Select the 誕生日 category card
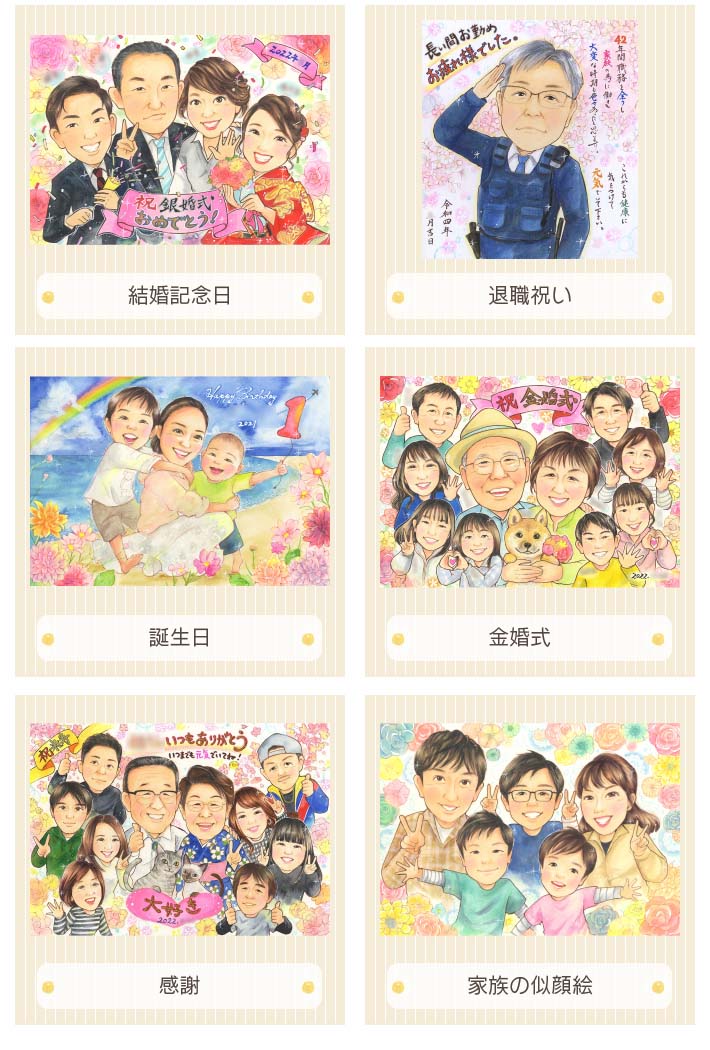 [179, 637]
